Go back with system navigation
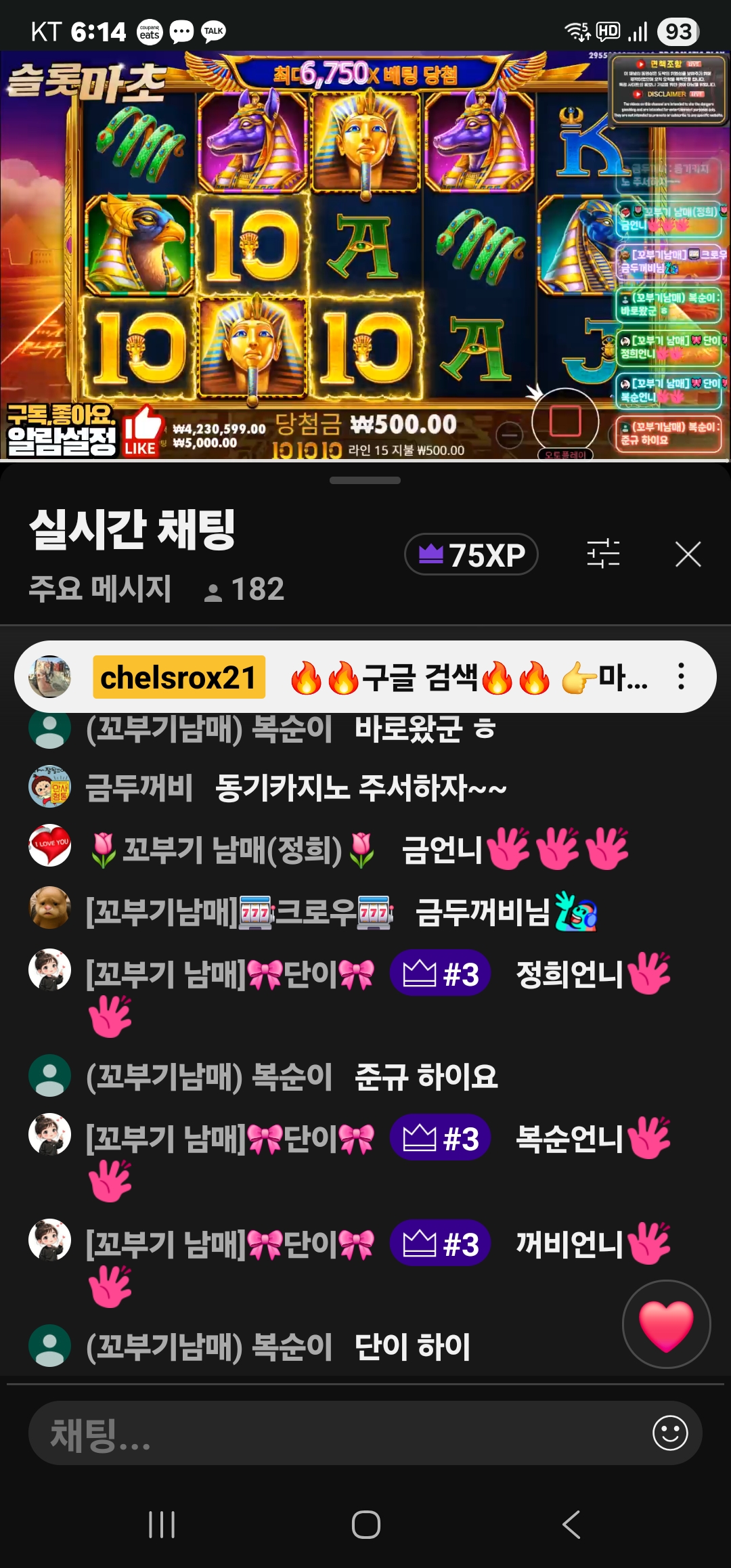 coord(571,1525)
